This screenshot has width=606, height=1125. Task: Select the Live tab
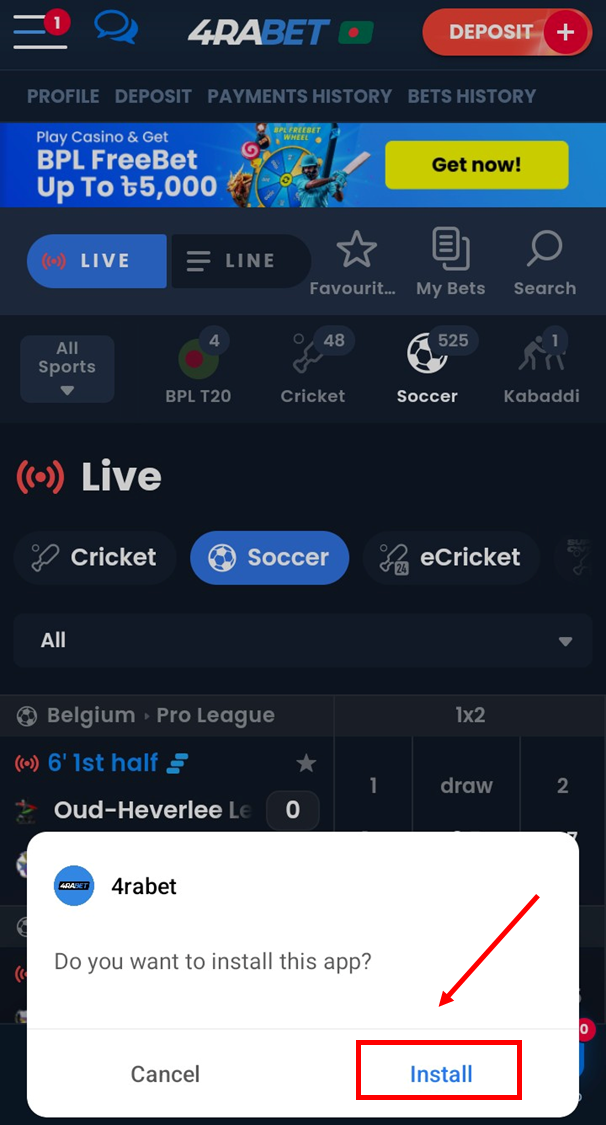coord(97,261)
